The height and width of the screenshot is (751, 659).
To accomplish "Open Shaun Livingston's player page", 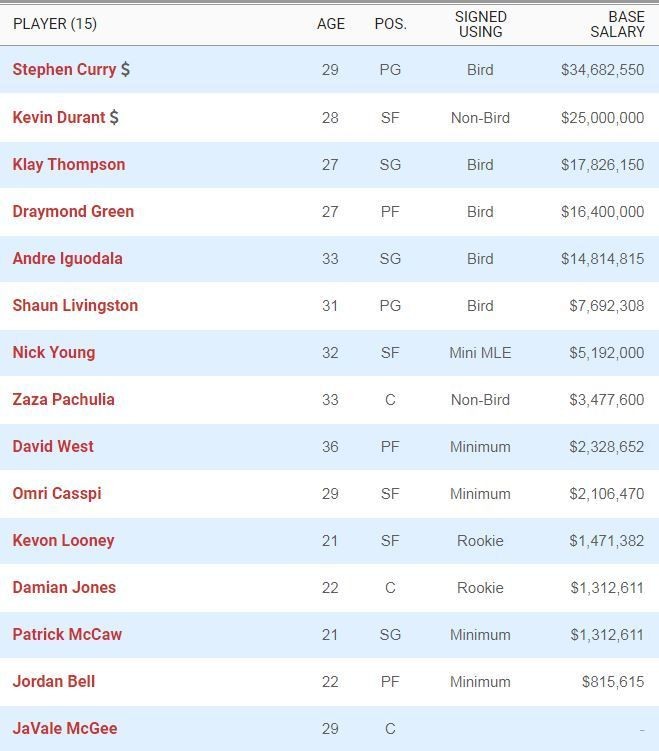I will click(x=75, y=305).
